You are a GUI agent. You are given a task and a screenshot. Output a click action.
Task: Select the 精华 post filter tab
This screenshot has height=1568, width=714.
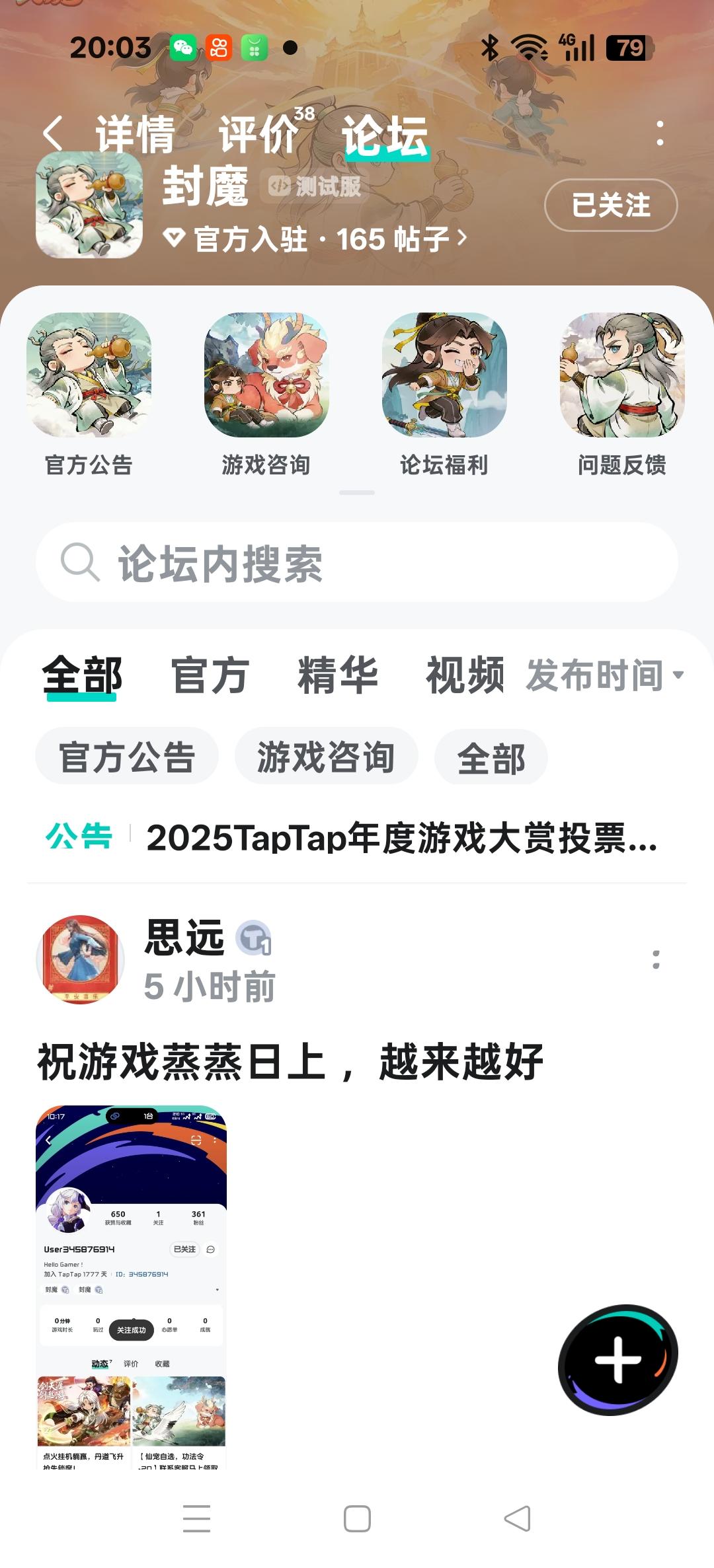click(x=338, y=675)
